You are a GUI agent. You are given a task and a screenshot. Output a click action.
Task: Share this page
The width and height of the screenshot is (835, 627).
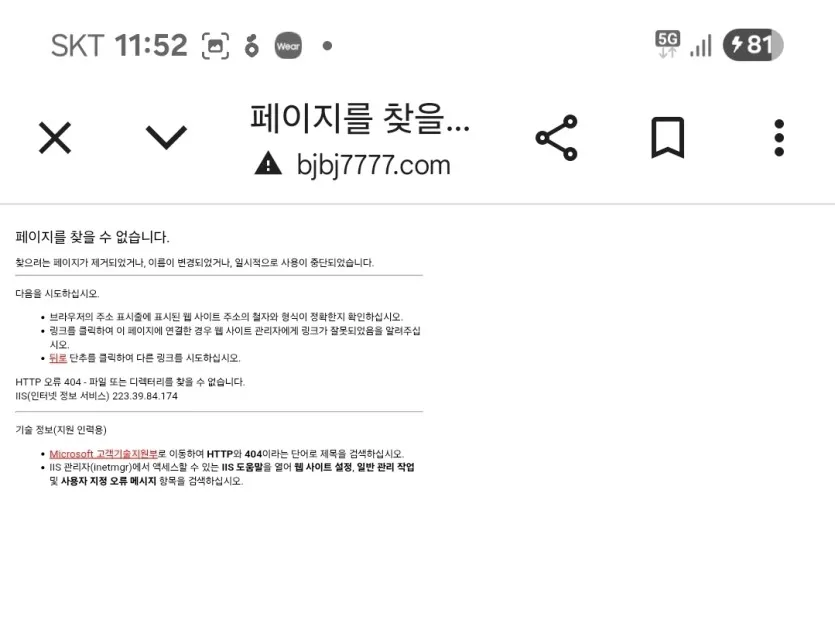tap(556, 138)
